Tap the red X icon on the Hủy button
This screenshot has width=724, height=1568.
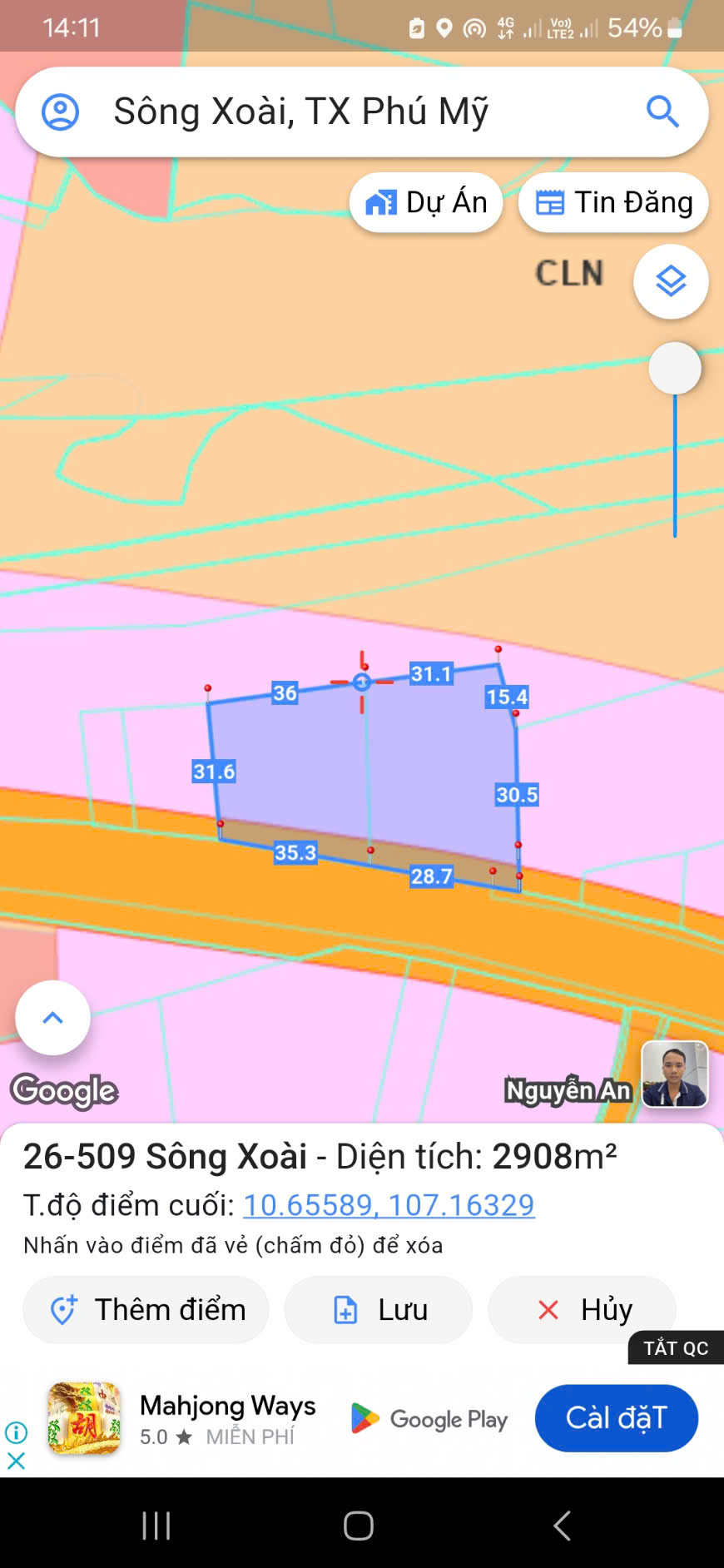pos(547,1309)
